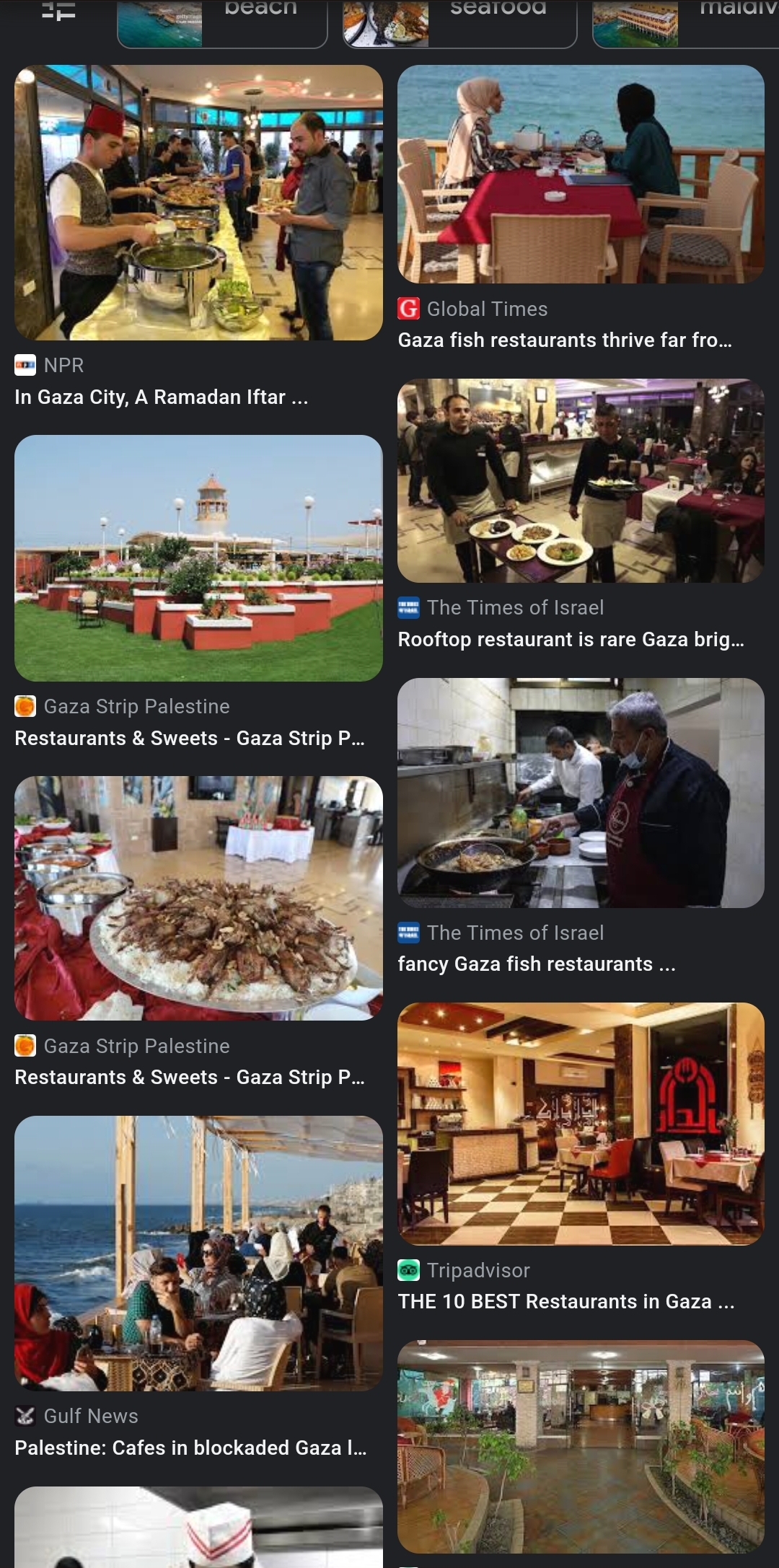Viewport: 779px width, 1568px height.
Task: Select the beach suggestion chip
Action: 222,23
